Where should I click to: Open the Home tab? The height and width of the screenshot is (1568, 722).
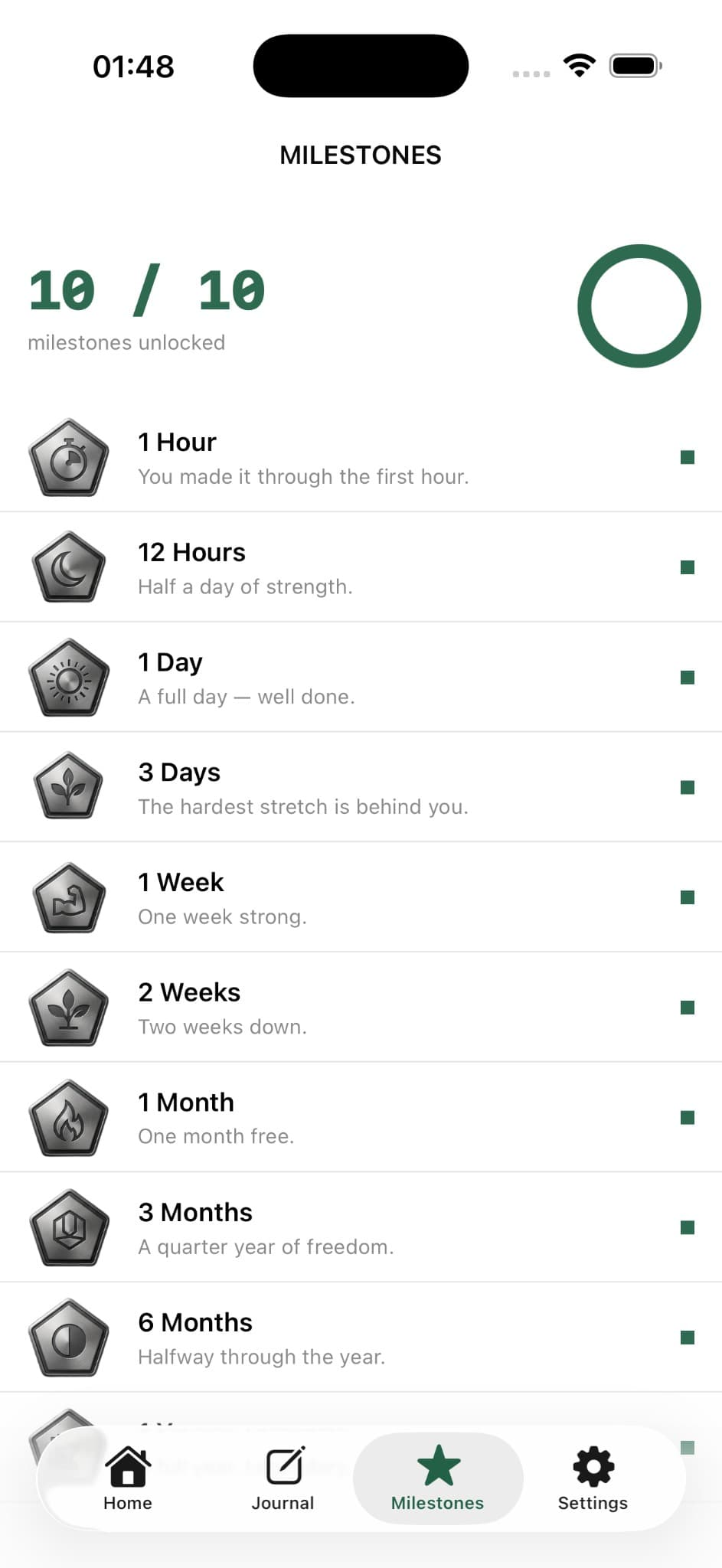click(x=127, y=1478)
